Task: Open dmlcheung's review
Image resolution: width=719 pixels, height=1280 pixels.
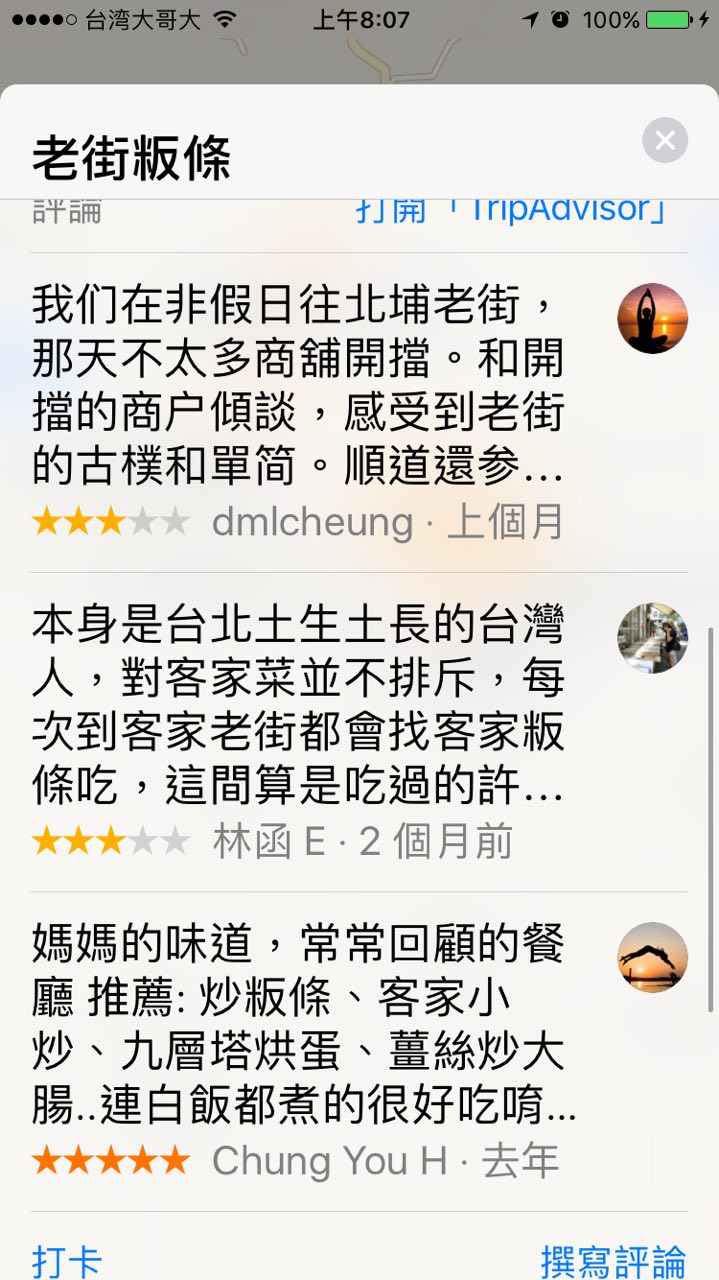Action: pos(359,412)
